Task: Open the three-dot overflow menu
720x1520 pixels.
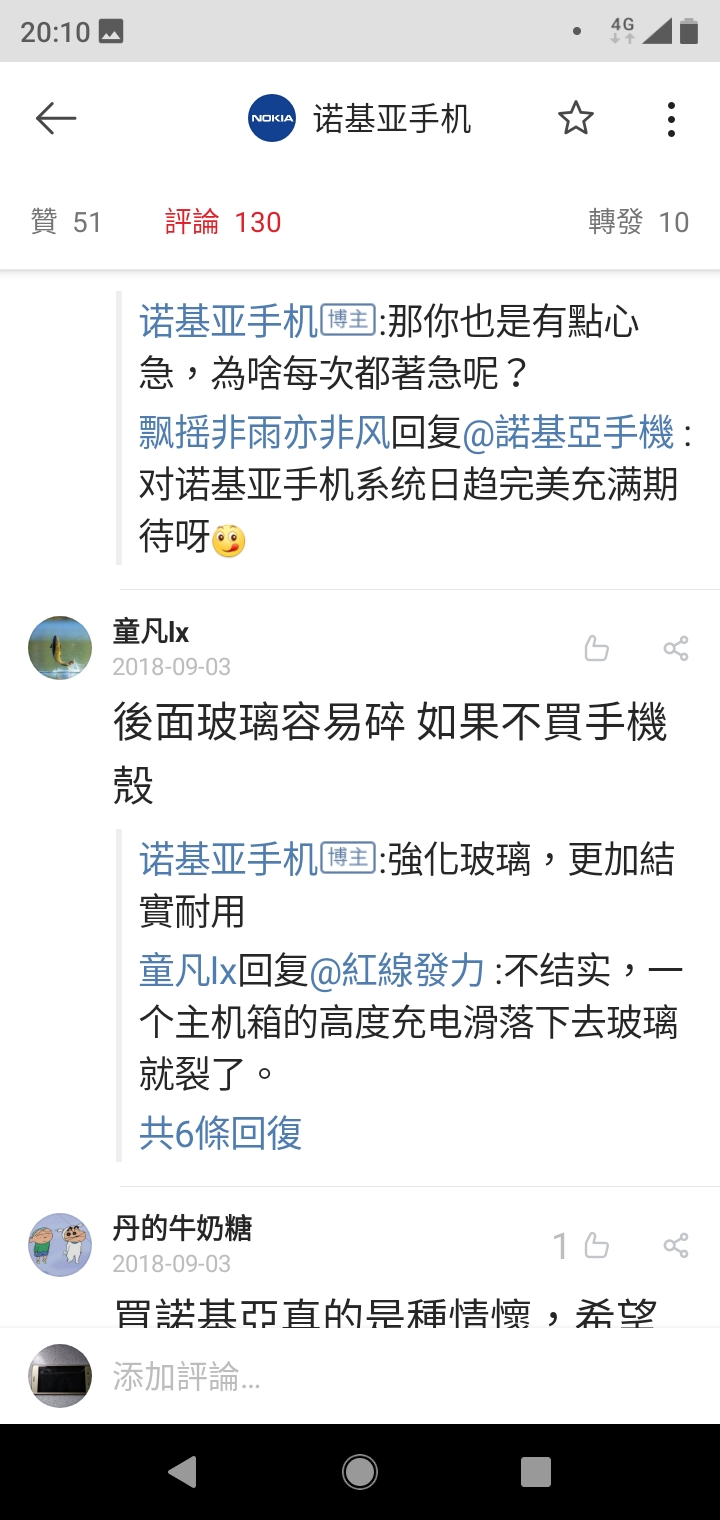Action: point(671,119)
